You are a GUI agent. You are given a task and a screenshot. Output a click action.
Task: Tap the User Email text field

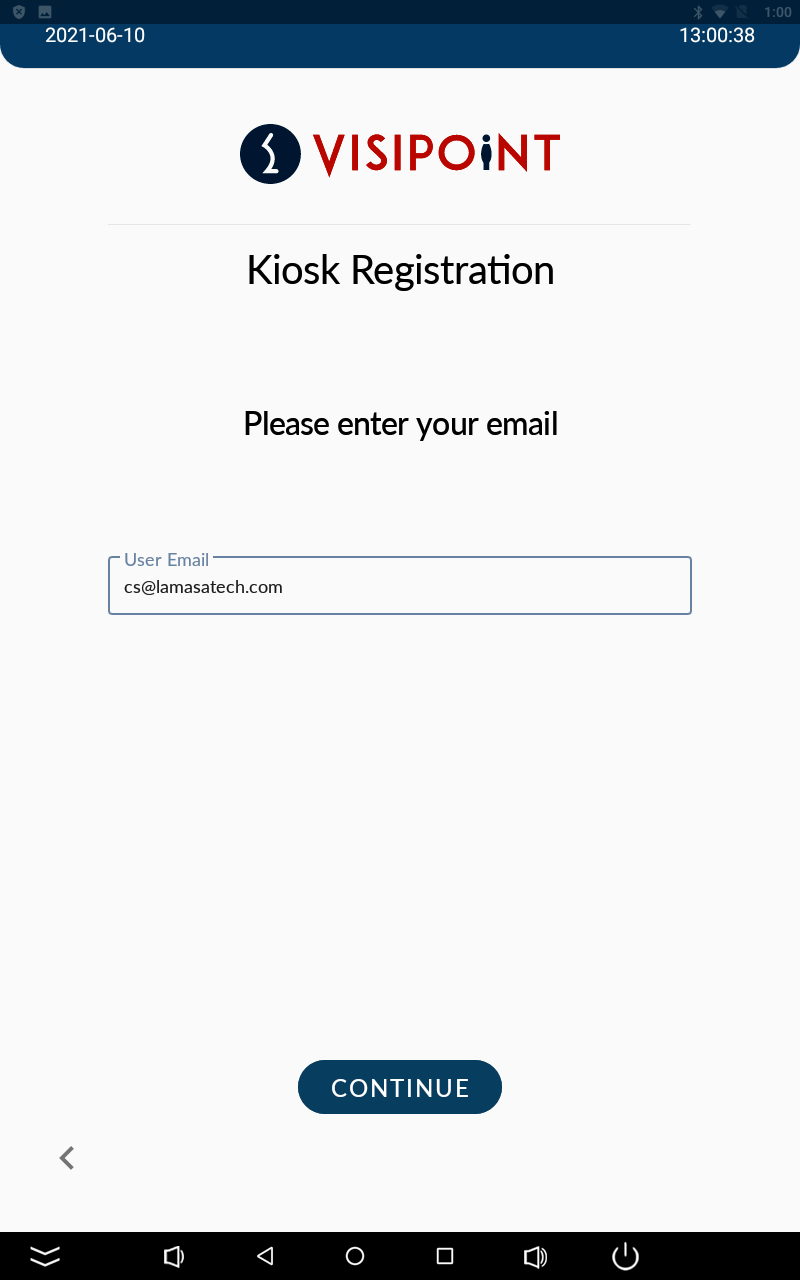400,587
